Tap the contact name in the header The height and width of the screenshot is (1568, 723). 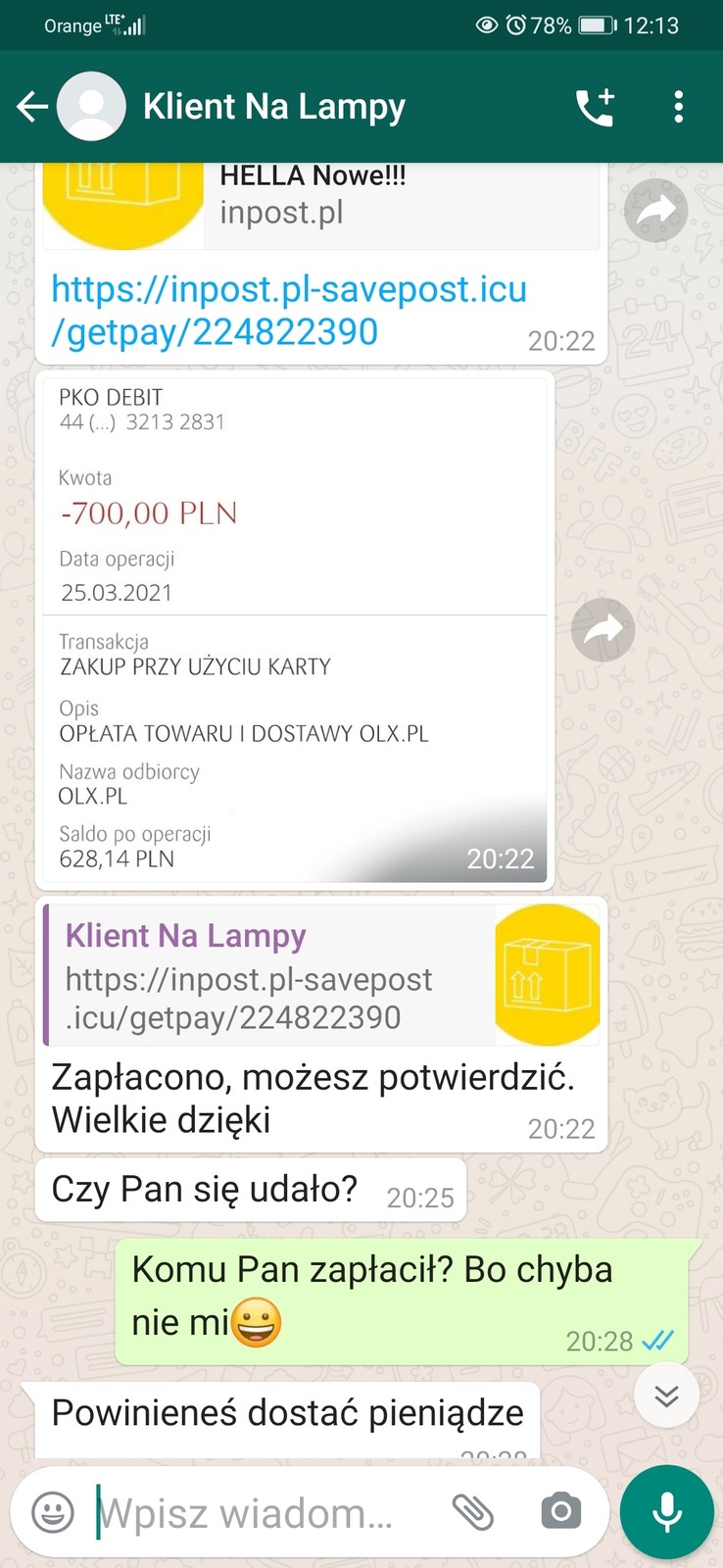click(x=274, y=106)
